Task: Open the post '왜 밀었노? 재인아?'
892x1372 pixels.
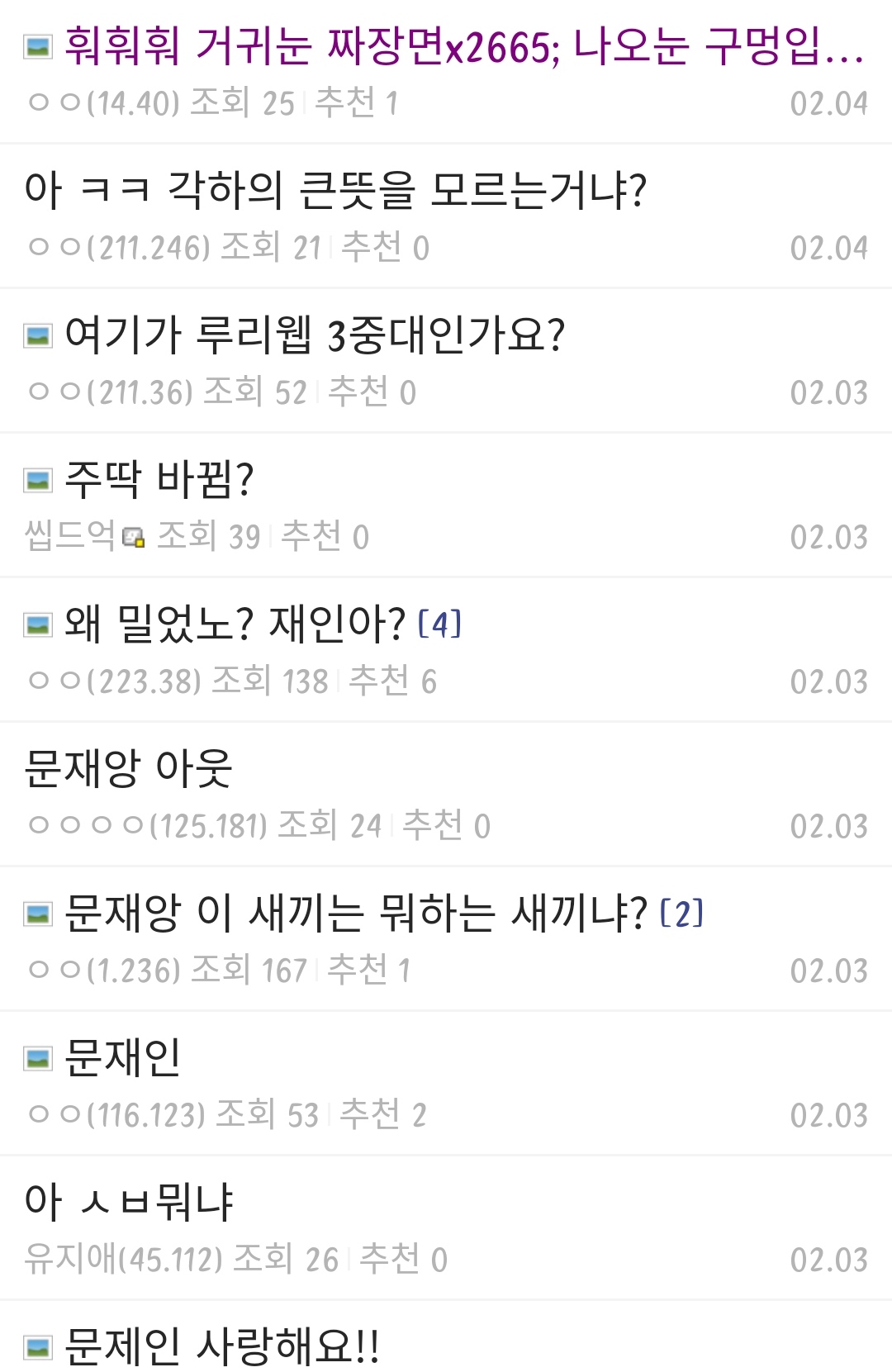Action: [235, 624]
